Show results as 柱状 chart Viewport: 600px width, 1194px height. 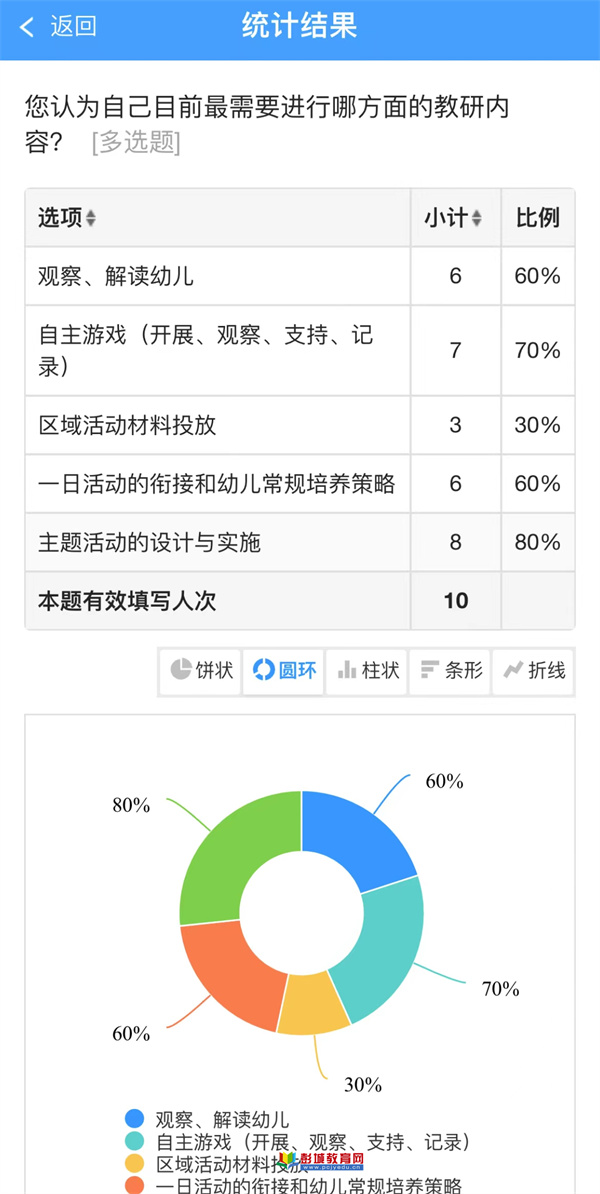tap(367, 671)
